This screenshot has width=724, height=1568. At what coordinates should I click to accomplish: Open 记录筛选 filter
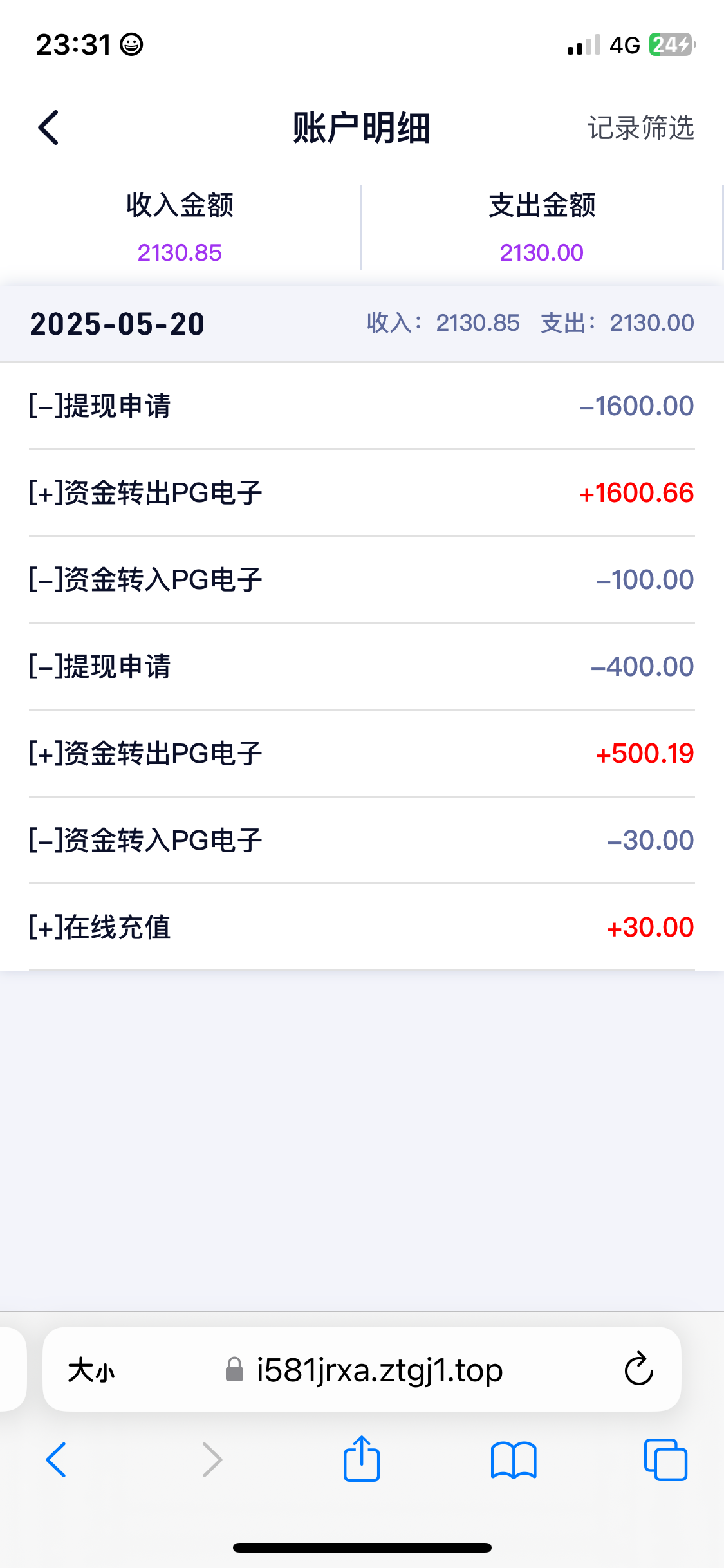641,127
